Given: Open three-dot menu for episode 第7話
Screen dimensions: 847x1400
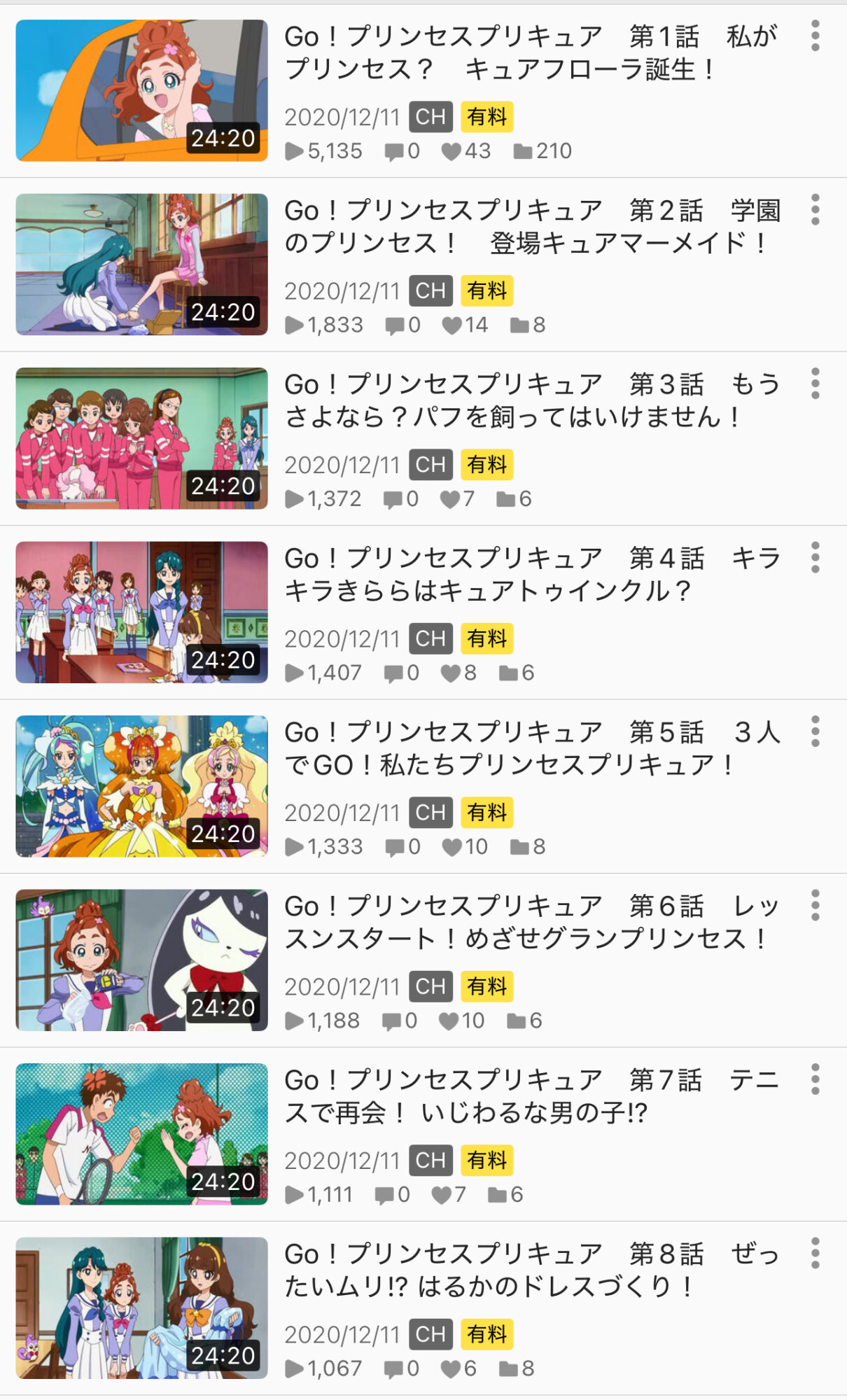Looking at the screenshot, I should (x=815, y=1079).
